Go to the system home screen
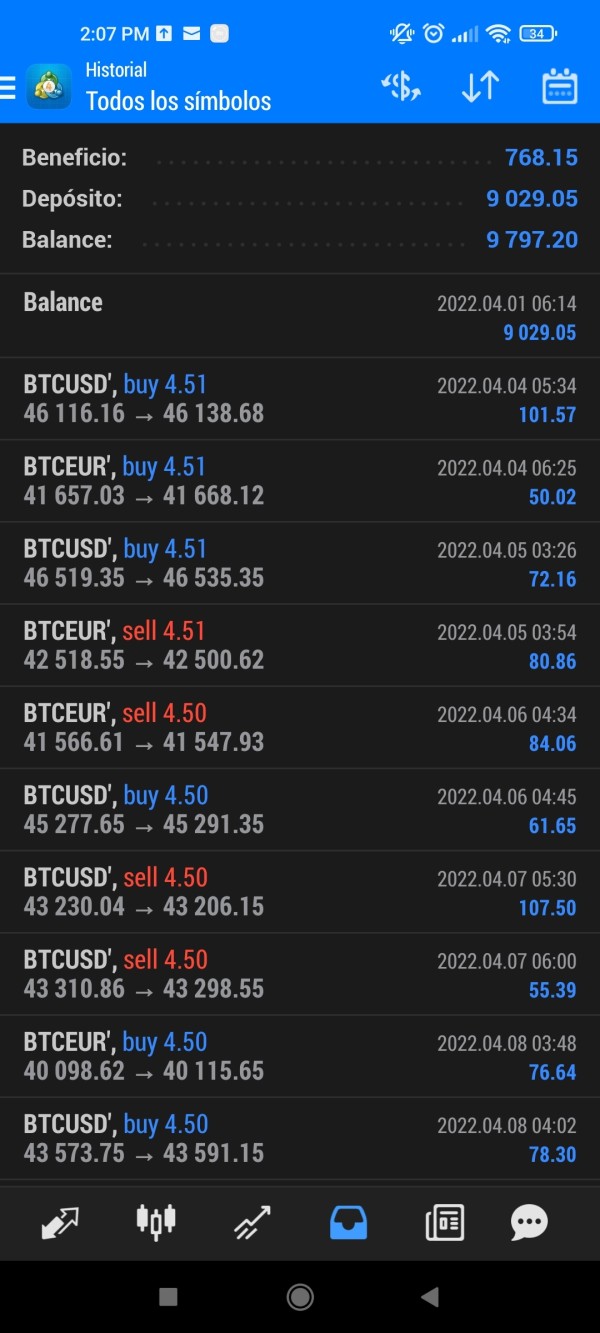600x1333 pixels. point(300,1297)
